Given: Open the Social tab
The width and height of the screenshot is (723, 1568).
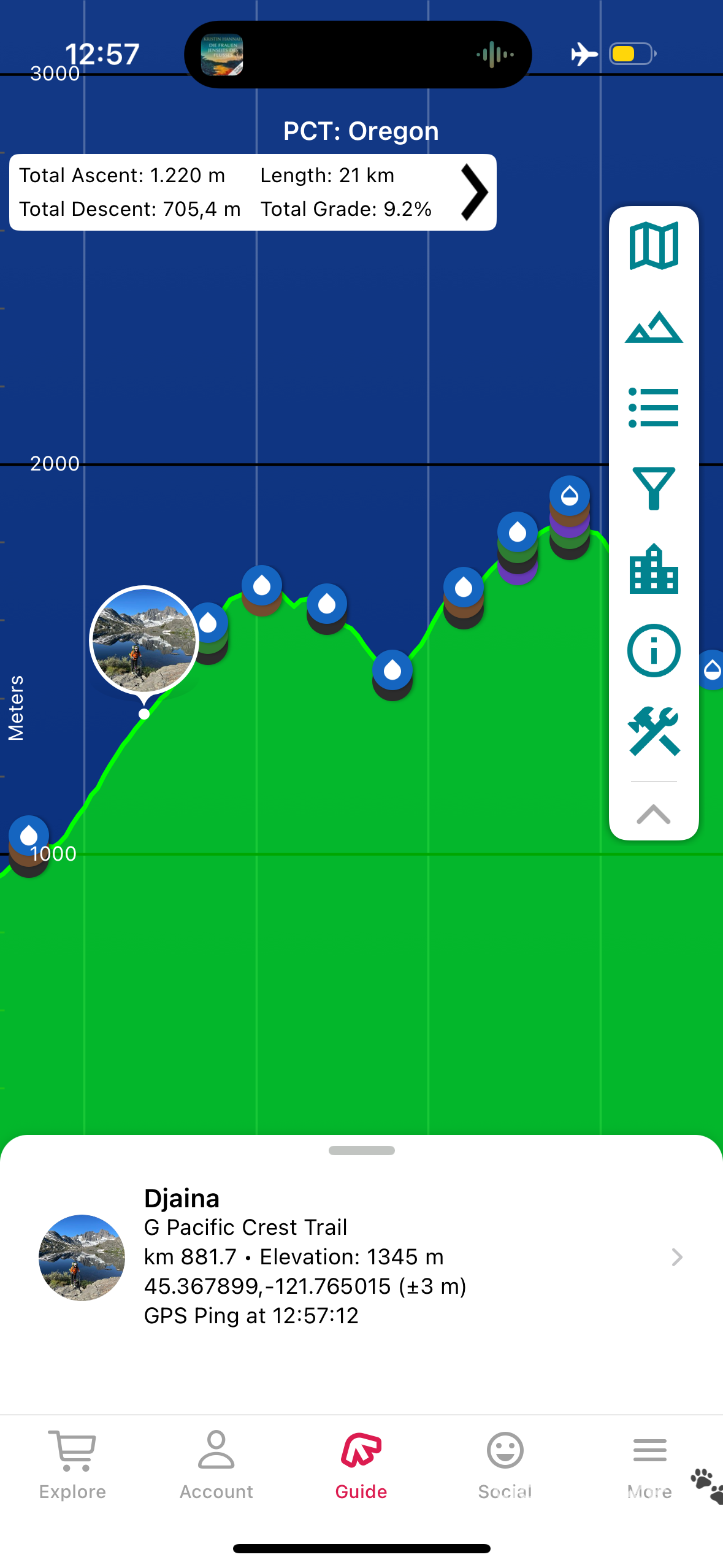Looking at the screenshot, I should coord(505,1465).
